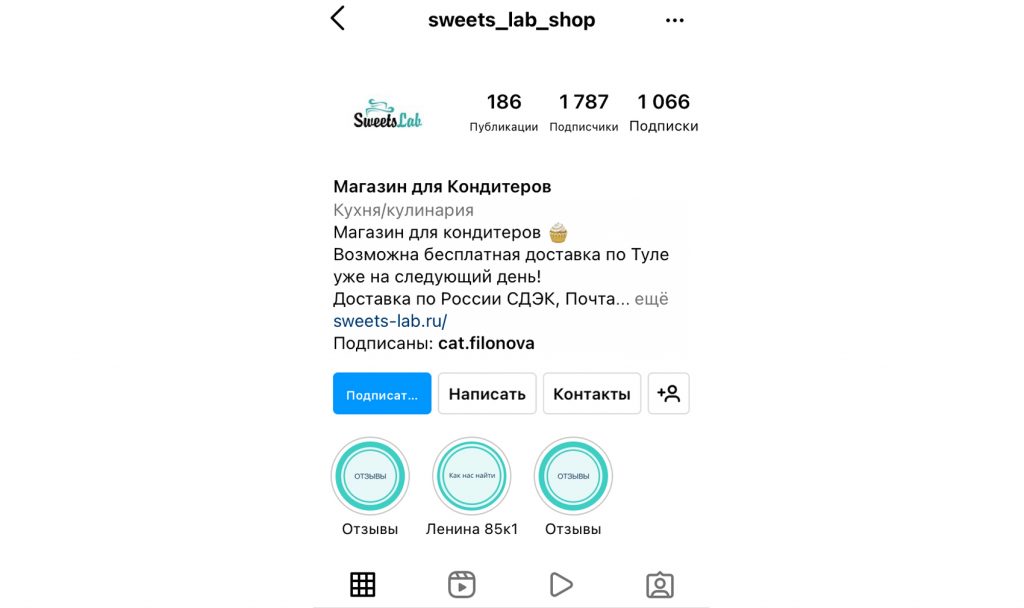Open the Ленина 85к1 story highlight

click(472, 477)
